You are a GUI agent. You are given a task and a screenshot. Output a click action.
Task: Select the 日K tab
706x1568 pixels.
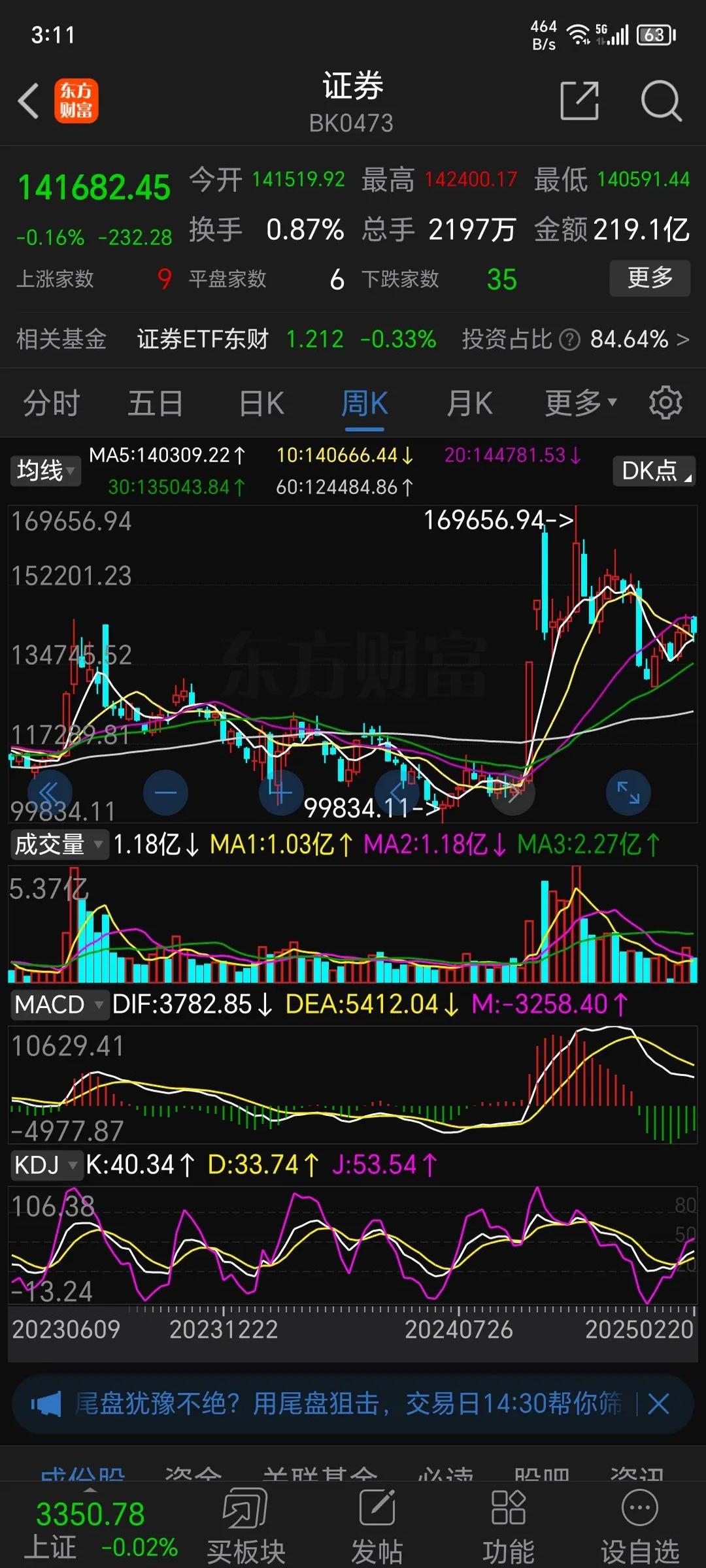(x=261, y=403)
